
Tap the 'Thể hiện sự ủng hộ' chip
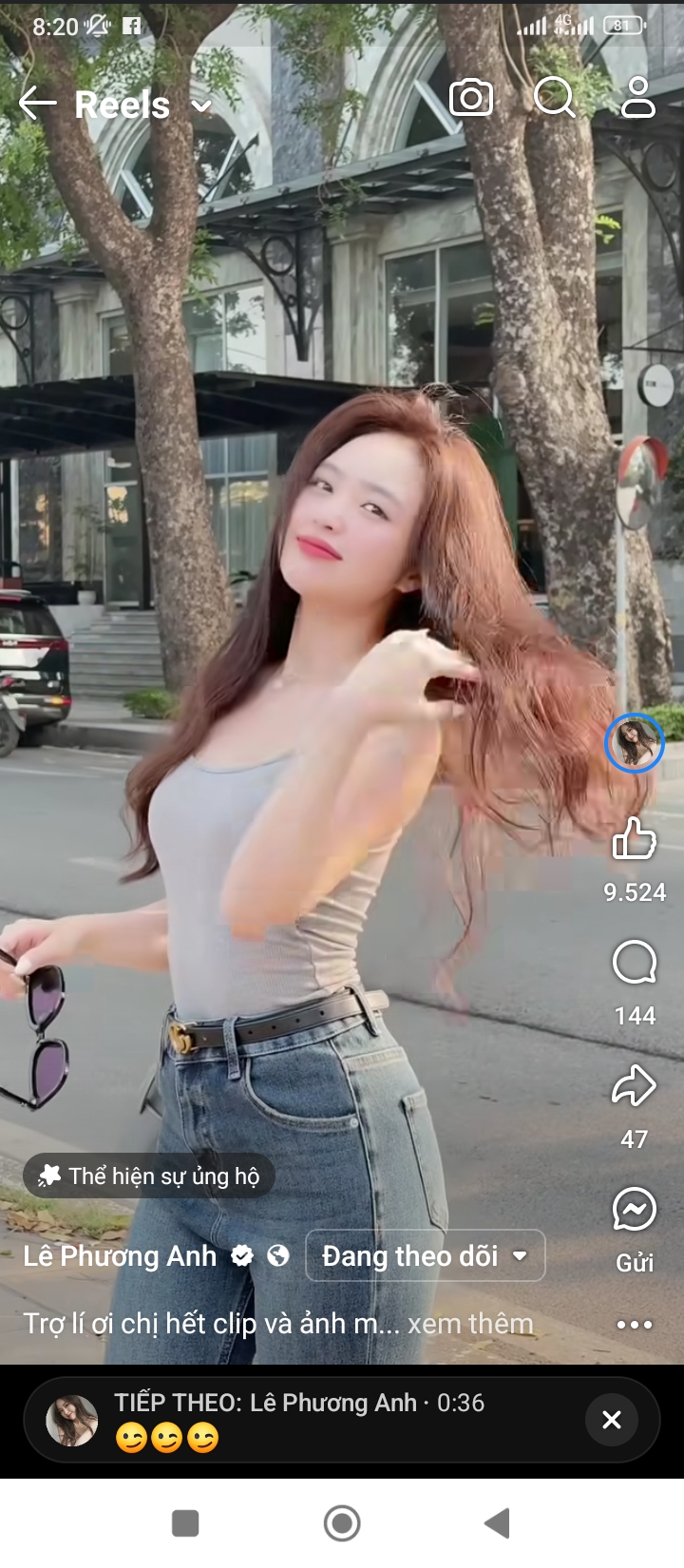click(149, 1176)
